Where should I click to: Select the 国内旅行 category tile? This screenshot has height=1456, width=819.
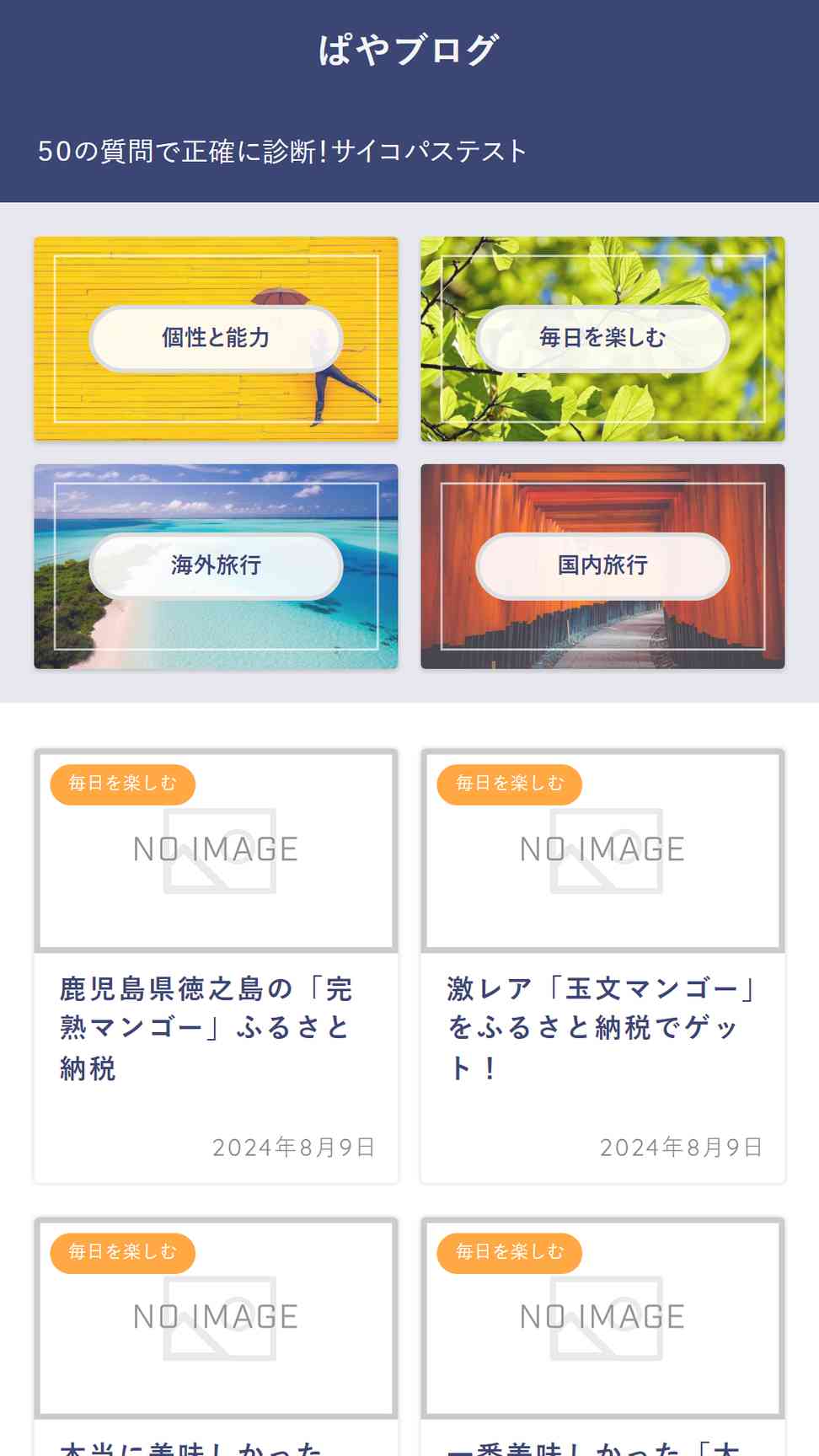[x=602, y=566]
